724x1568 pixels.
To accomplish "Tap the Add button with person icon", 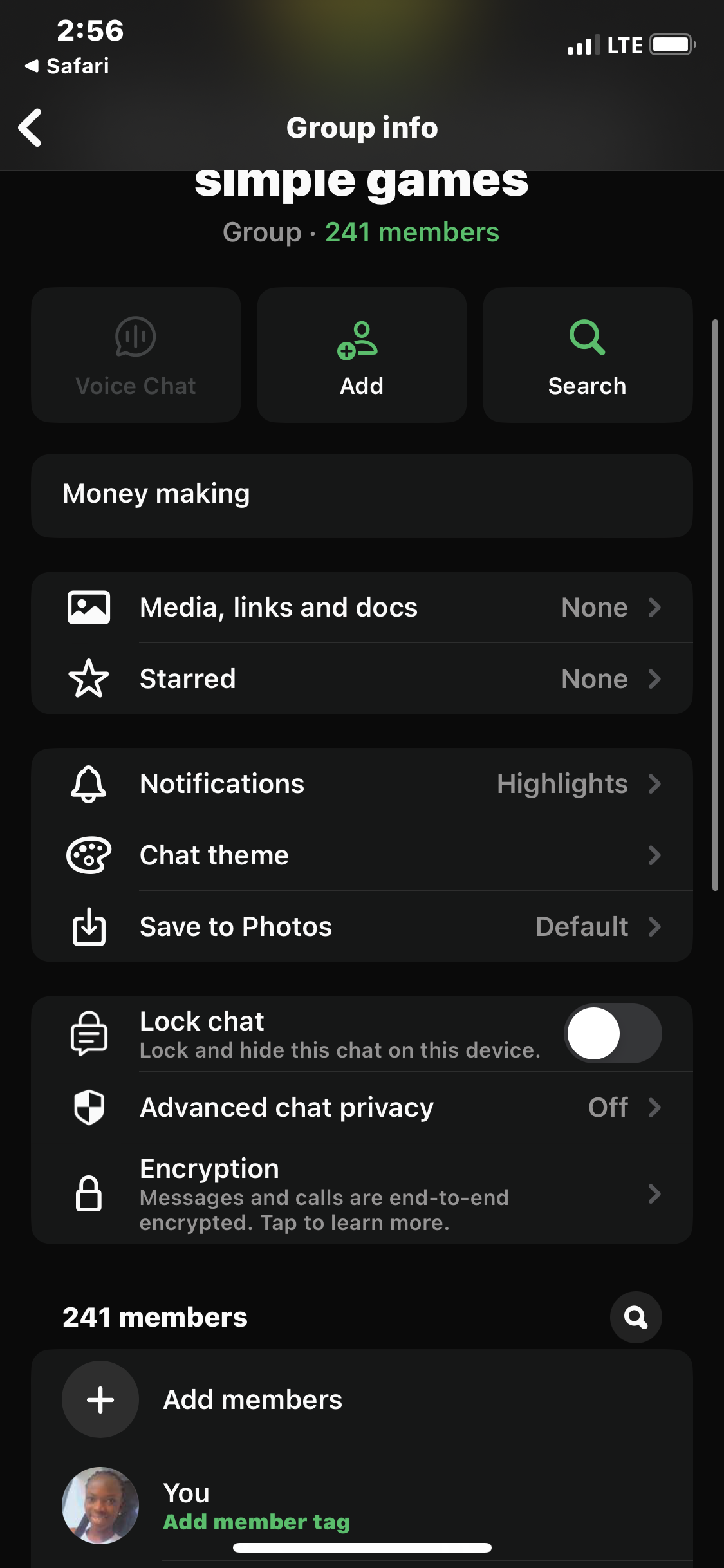I will pos(362,355).
